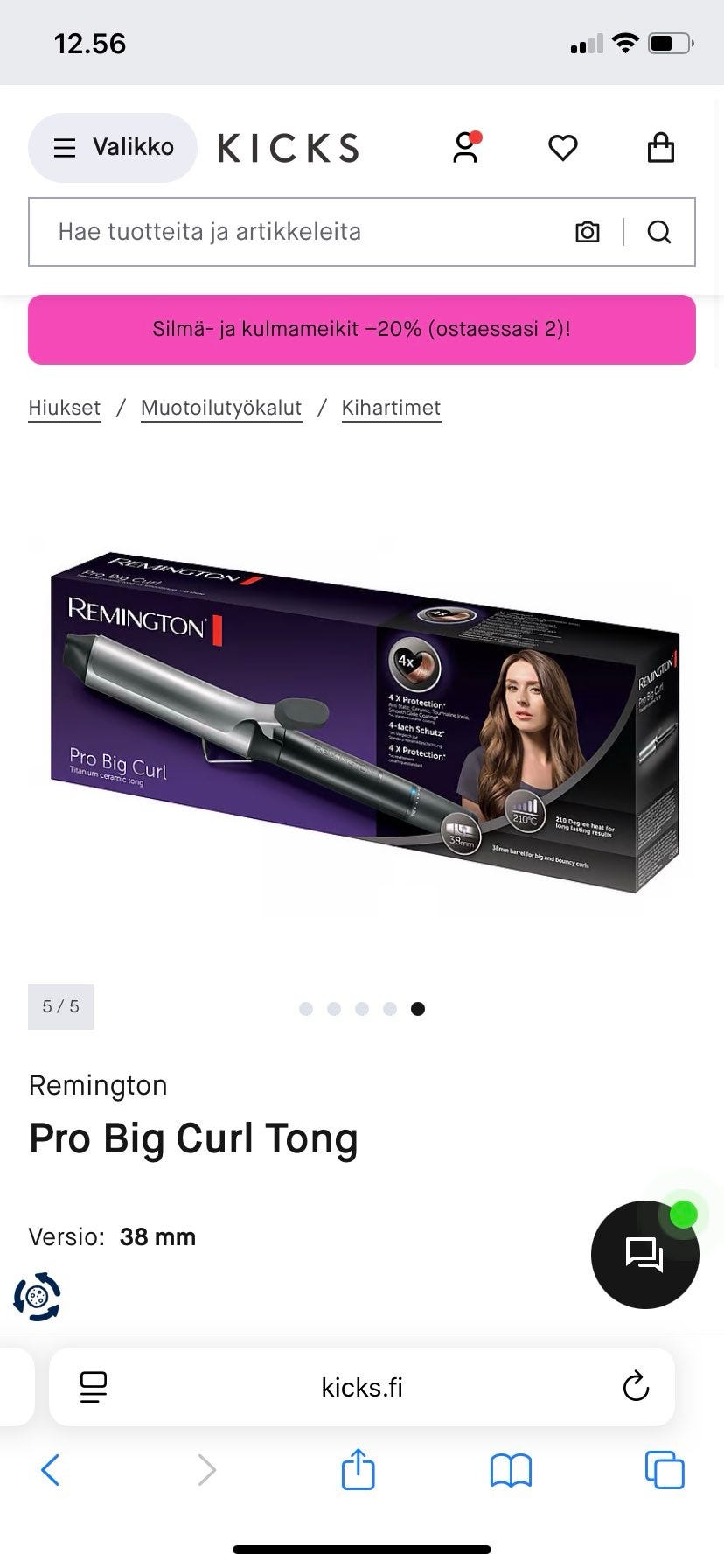The height and width of the screenshot is (1568, 724).
Task: Open the Silmä- ja kulmameikit −20% banner
Action: pyautogui.click(x=362, y=330)
